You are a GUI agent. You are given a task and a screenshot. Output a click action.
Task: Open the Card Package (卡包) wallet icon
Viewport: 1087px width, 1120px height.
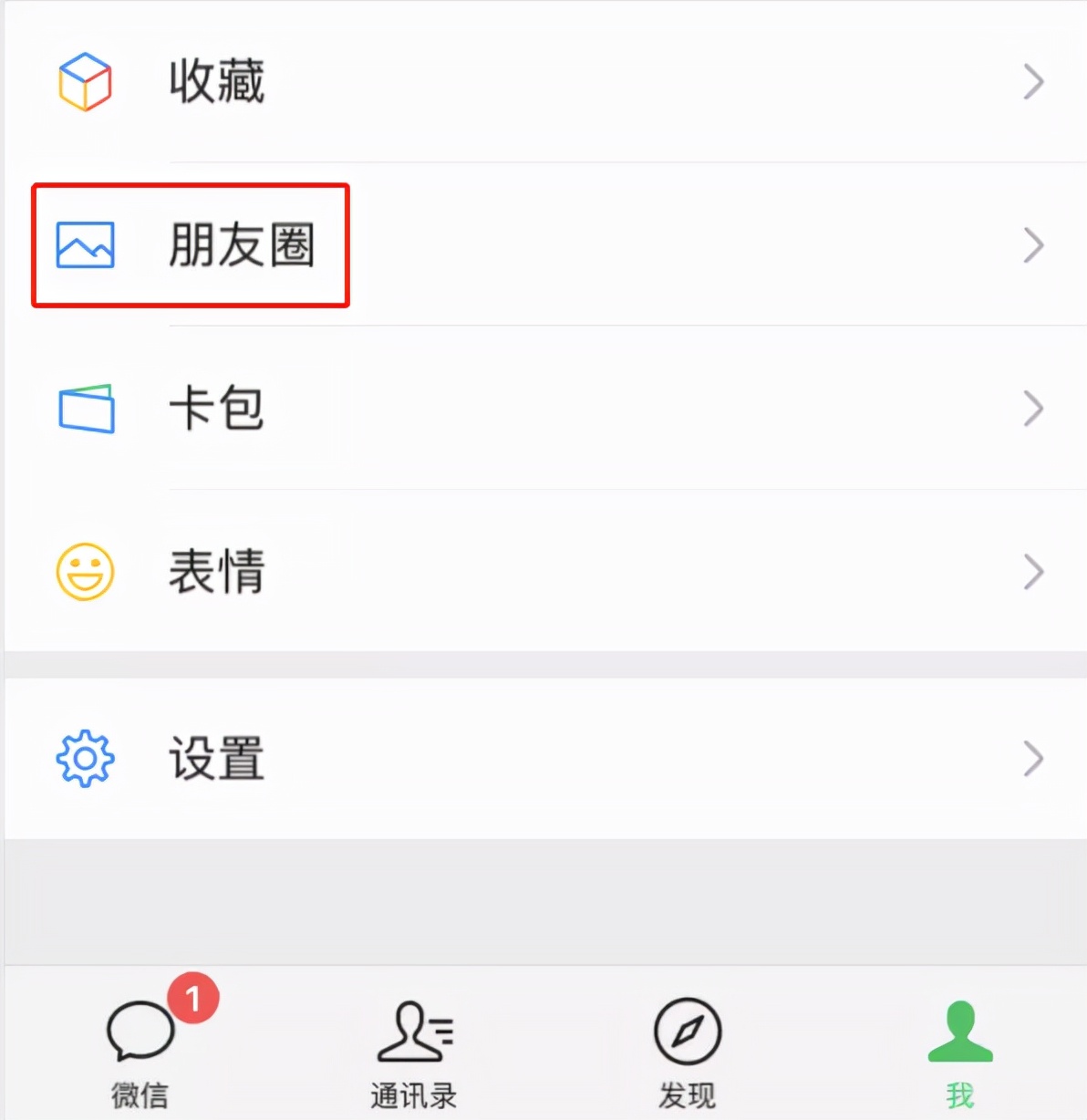(x=85, y=410)
